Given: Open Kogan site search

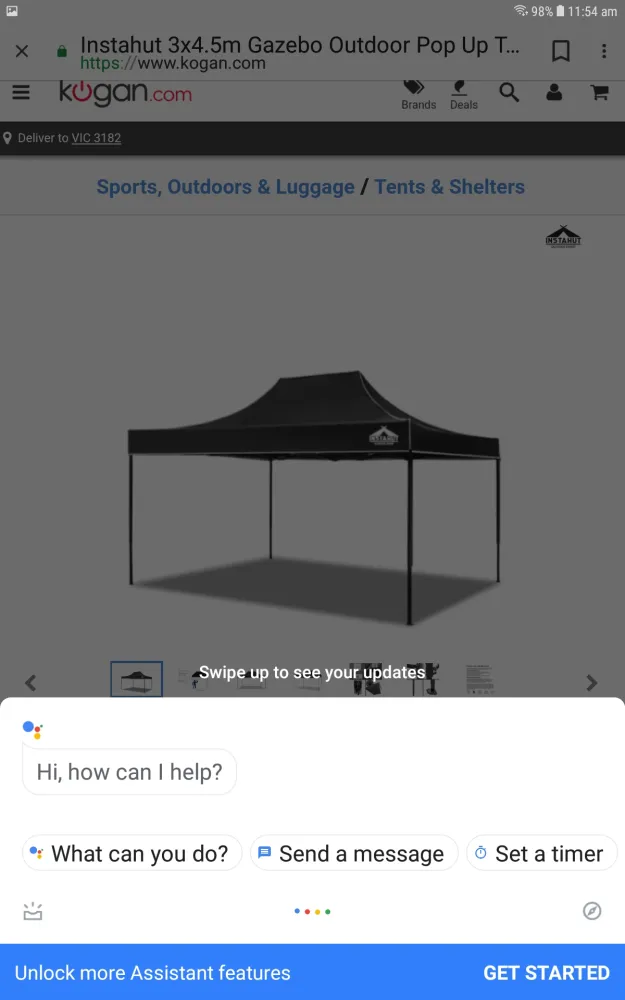Looking at the screenshot, I should tap(509, 93).
